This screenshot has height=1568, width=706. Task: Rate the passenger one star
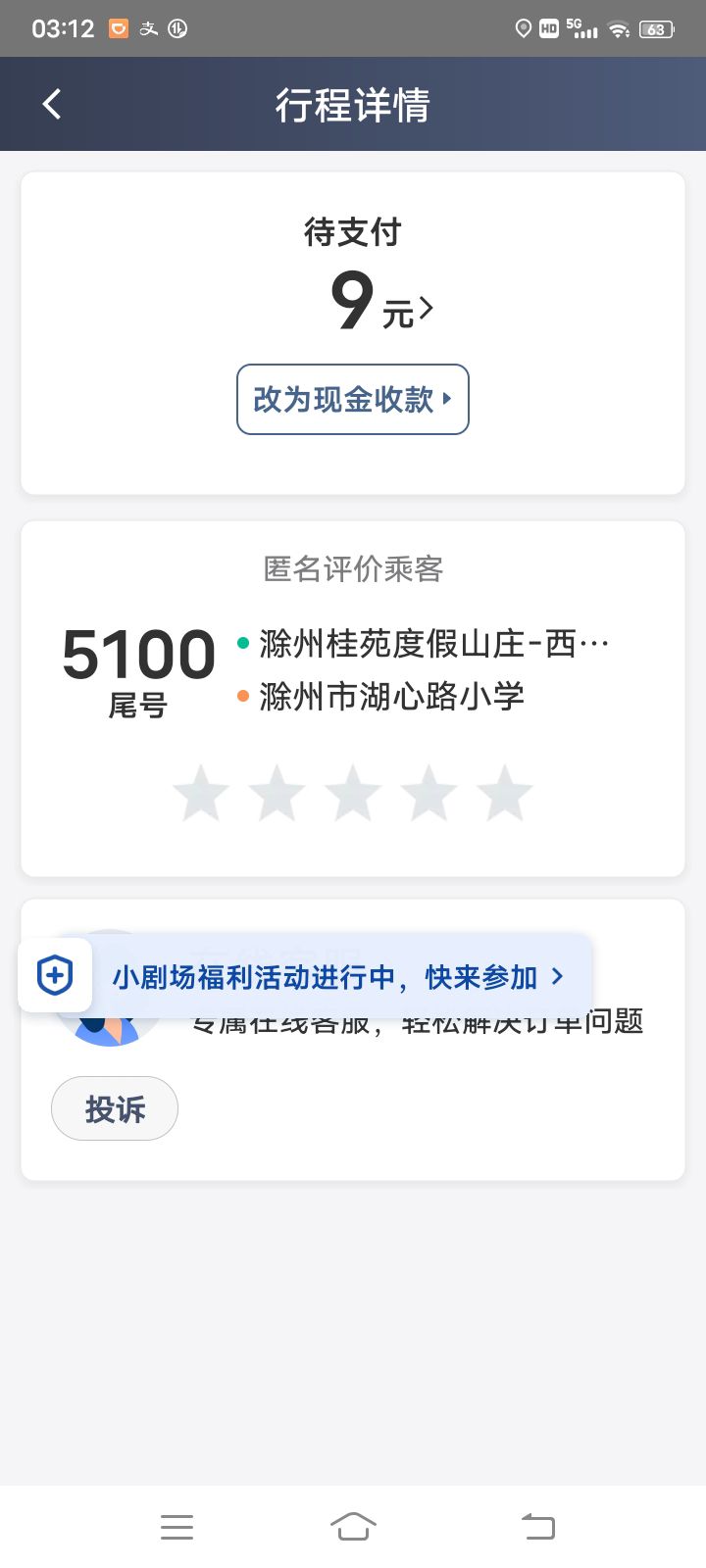point(201,793)
